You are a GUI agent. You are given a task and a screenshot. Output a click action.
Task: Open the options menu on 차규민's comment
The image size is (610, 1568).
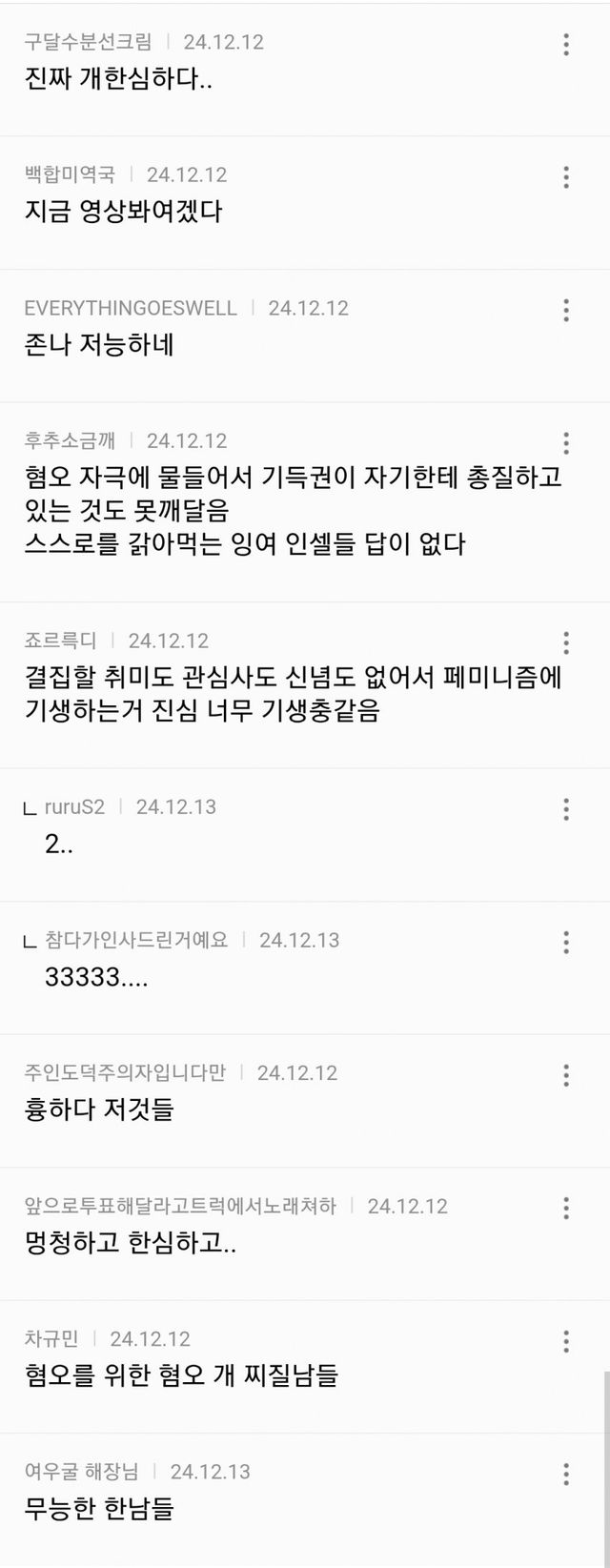[x=566, y=1341]
